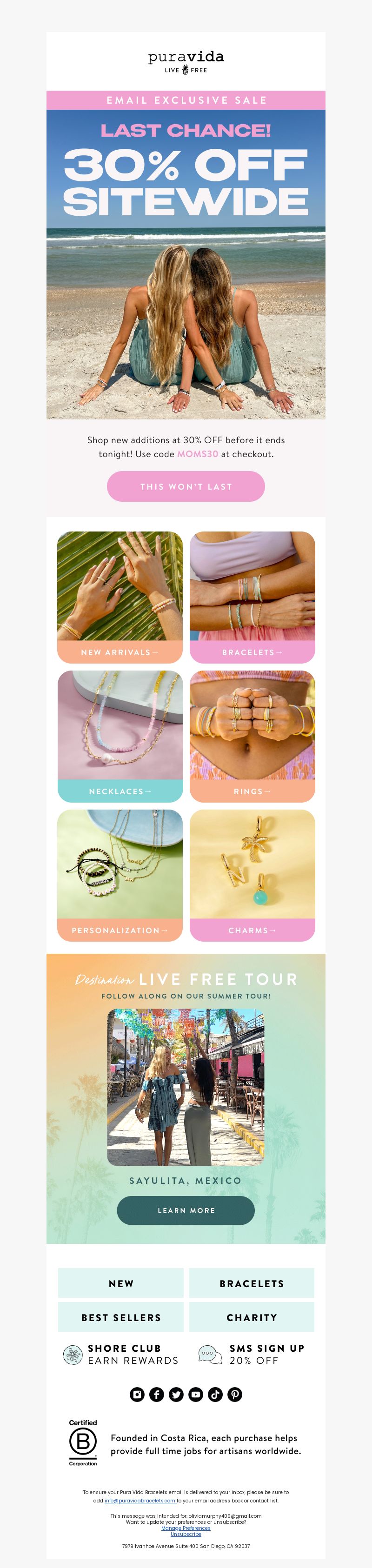The width and height of the screenshot is (372, 1568).
Task: Shop the Charms category tile
Action: (x=252, y=875)
